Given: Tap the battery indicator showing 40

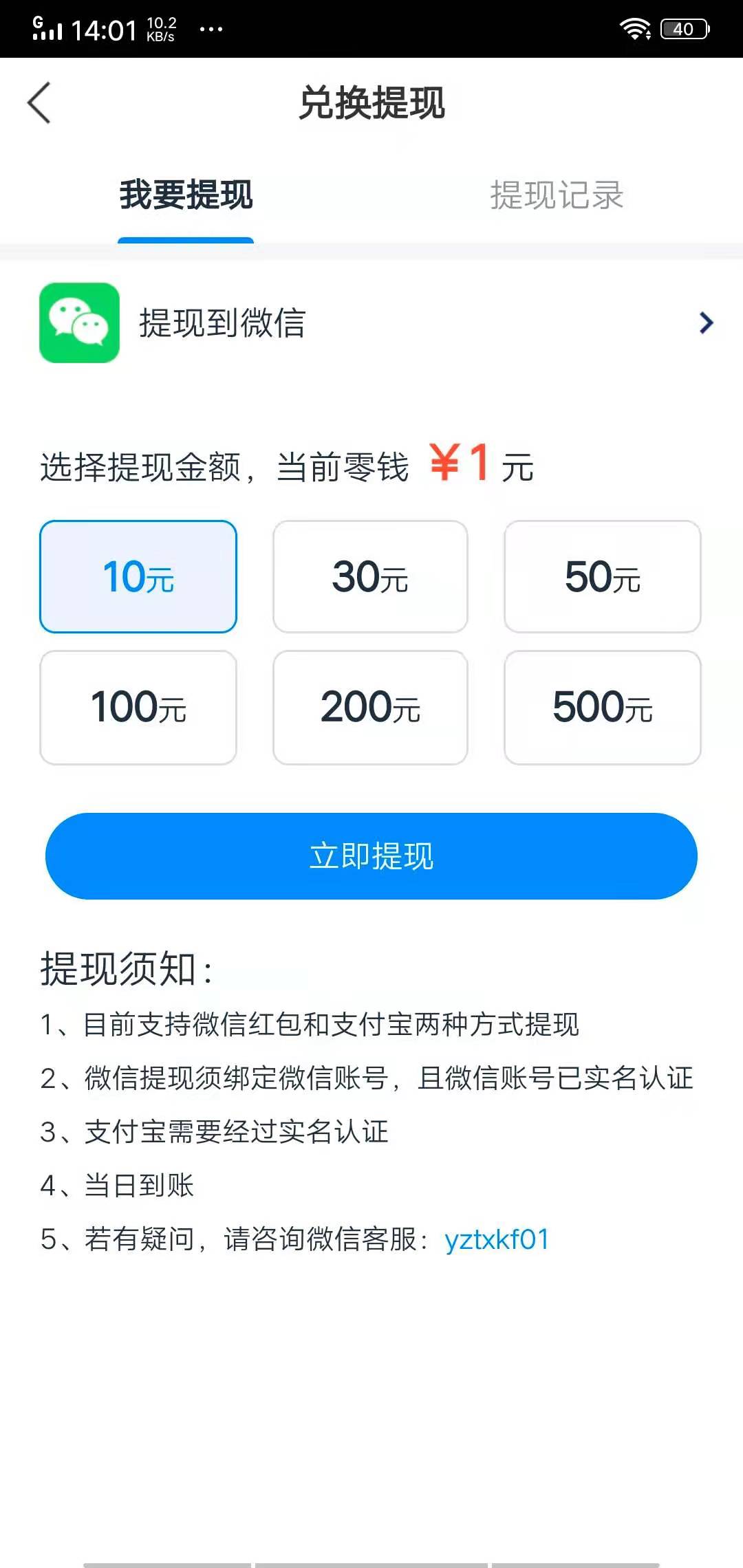Looking at the screenshot, I should pyautogui.click(x=684, y=29).
